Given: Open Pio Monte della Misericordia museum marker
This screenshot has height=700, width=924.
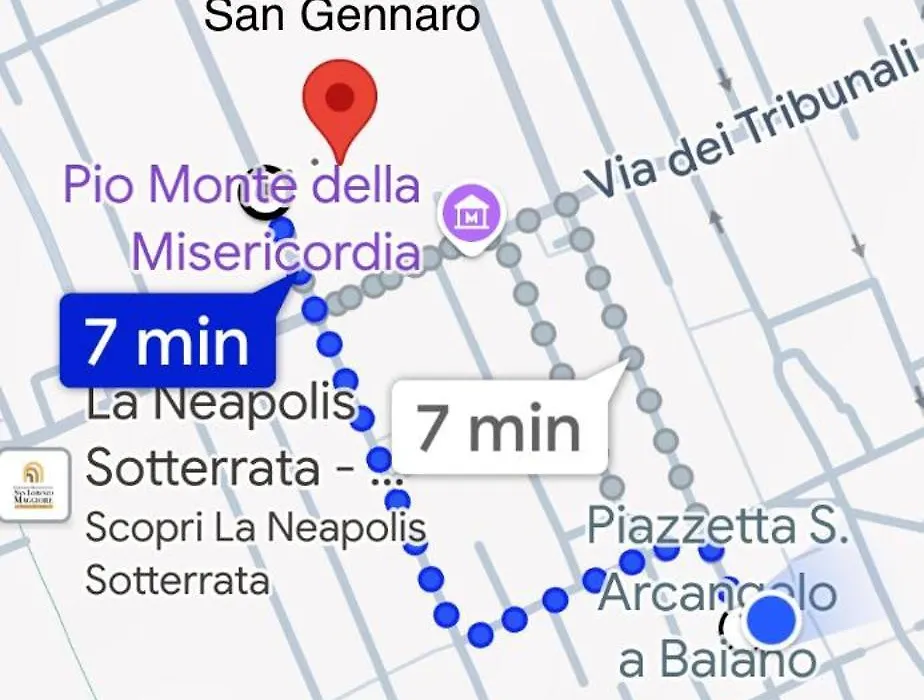Looking at the screenshot, I should 467,213.
